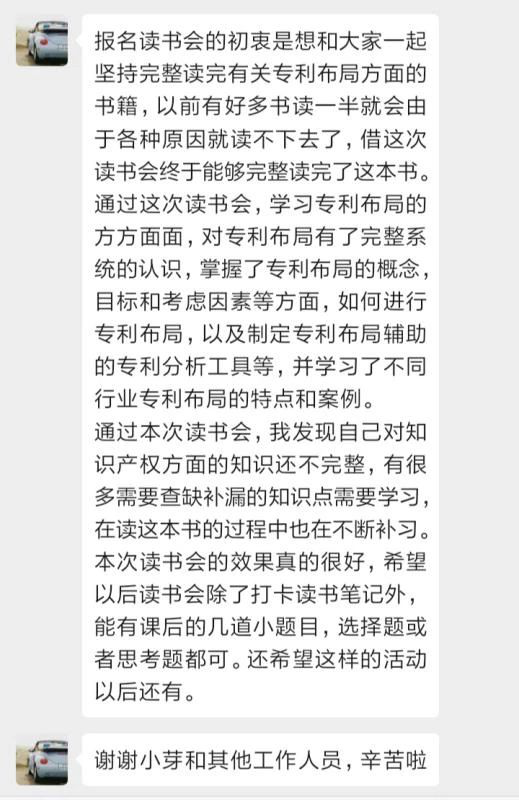Open sender's avatar beside the long 报名读书会 message

pyautogui.click(x=42, y=41)
